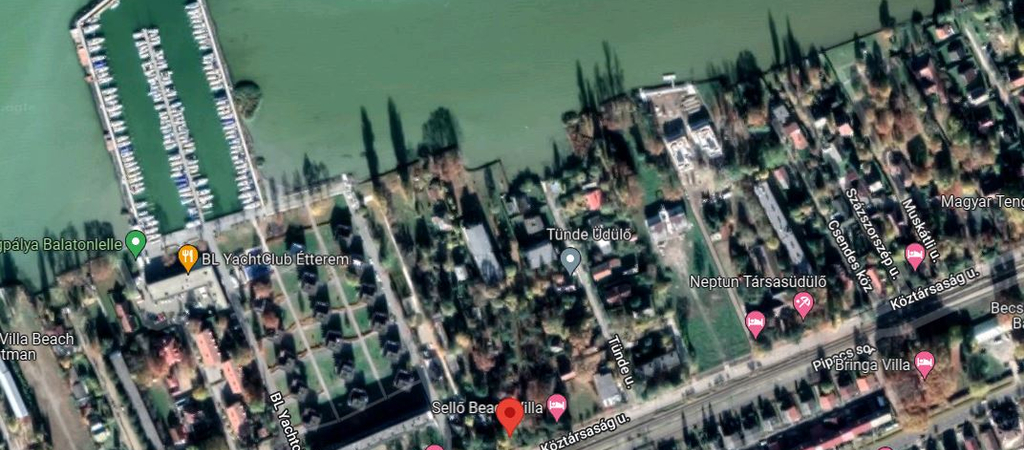This screenshot has width=1024, height=450.
Task: Open the BL YachtClub Étterem restaurant marker
Action: click(x=187, y=257)
